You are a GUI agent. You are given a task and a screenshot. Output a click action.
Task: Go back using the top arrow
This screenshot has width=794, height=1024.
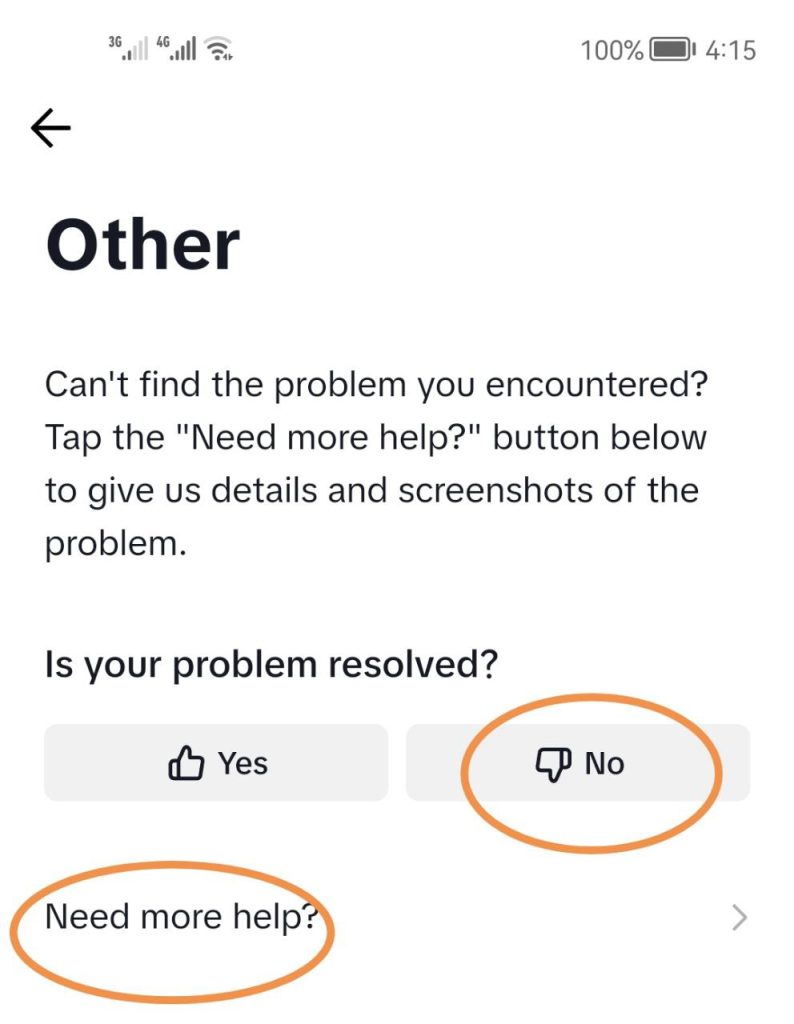(x=51, y=128)
